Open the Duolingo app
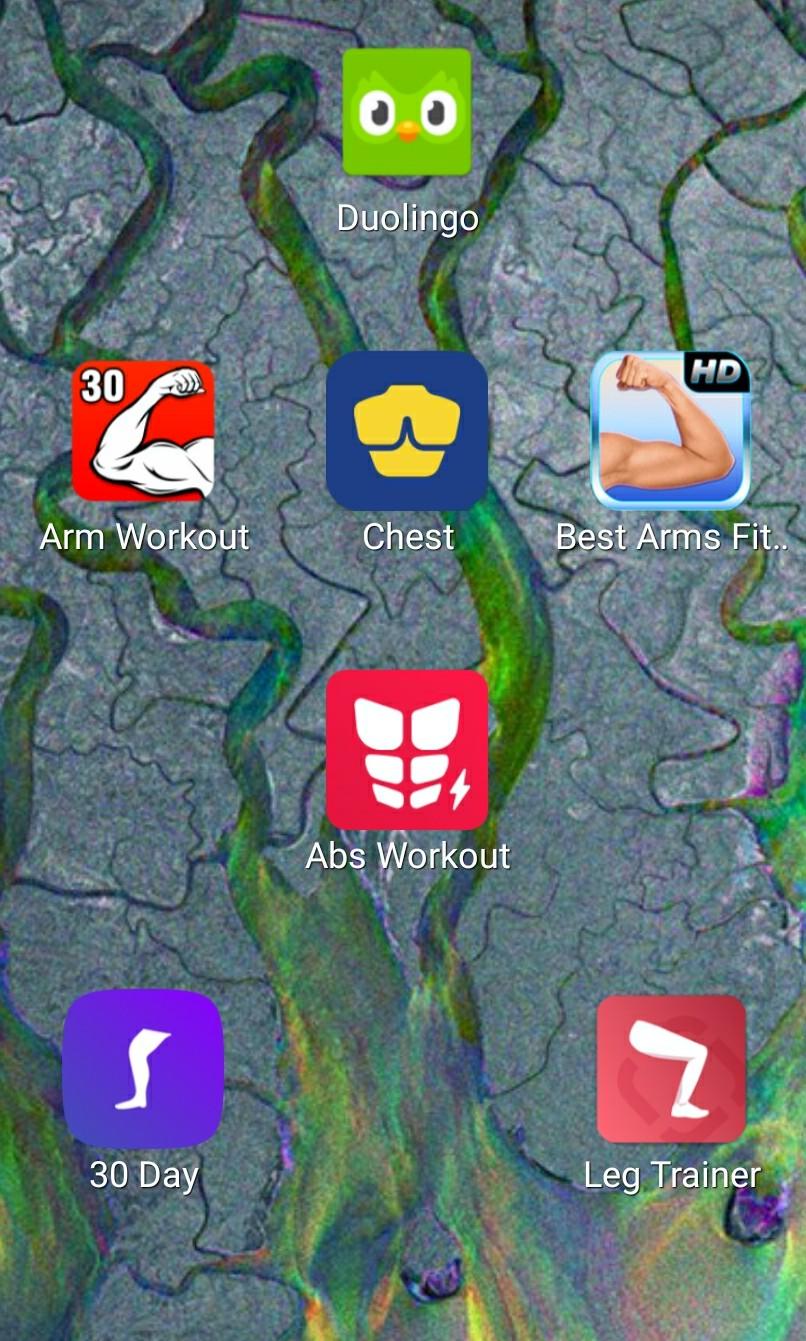This screenshot has height=1341, width=806. pos(406,112)
